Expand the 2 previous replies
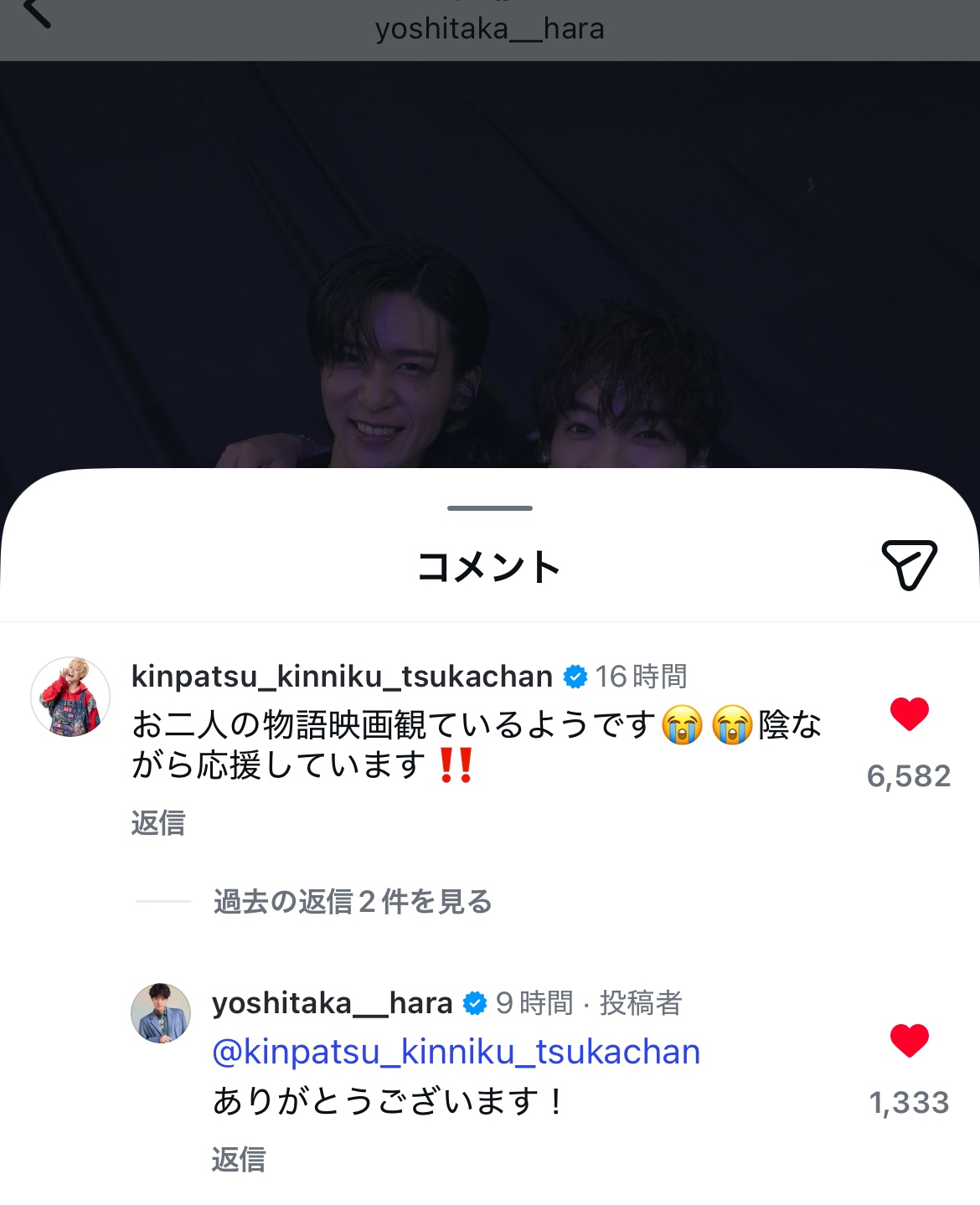This screenshot has width=980, height=1205. point(352,902)
